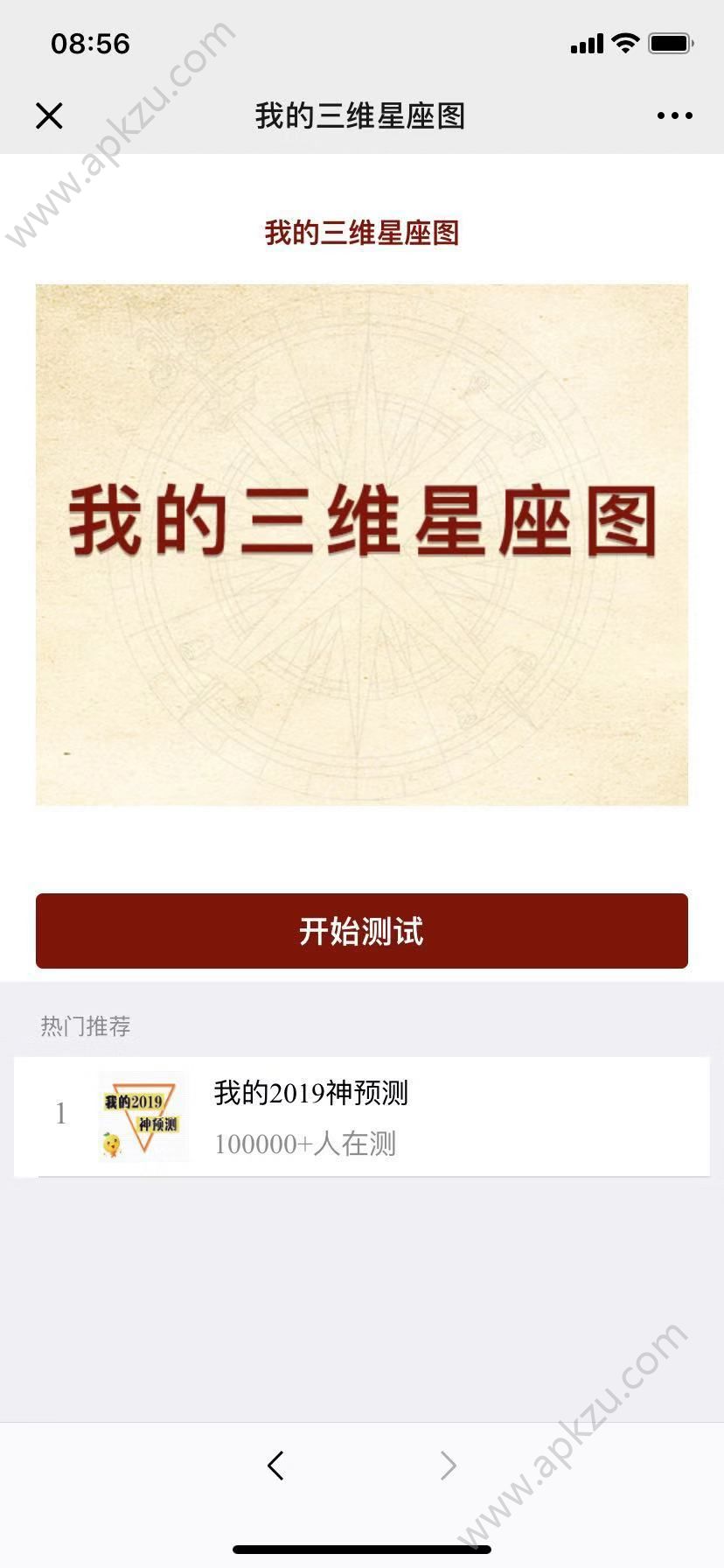Image resolution: width=724 pixels, height=1568 pixels.
Task: Tap the home indicator bar at the bottom
Action: coord(361,1550)
